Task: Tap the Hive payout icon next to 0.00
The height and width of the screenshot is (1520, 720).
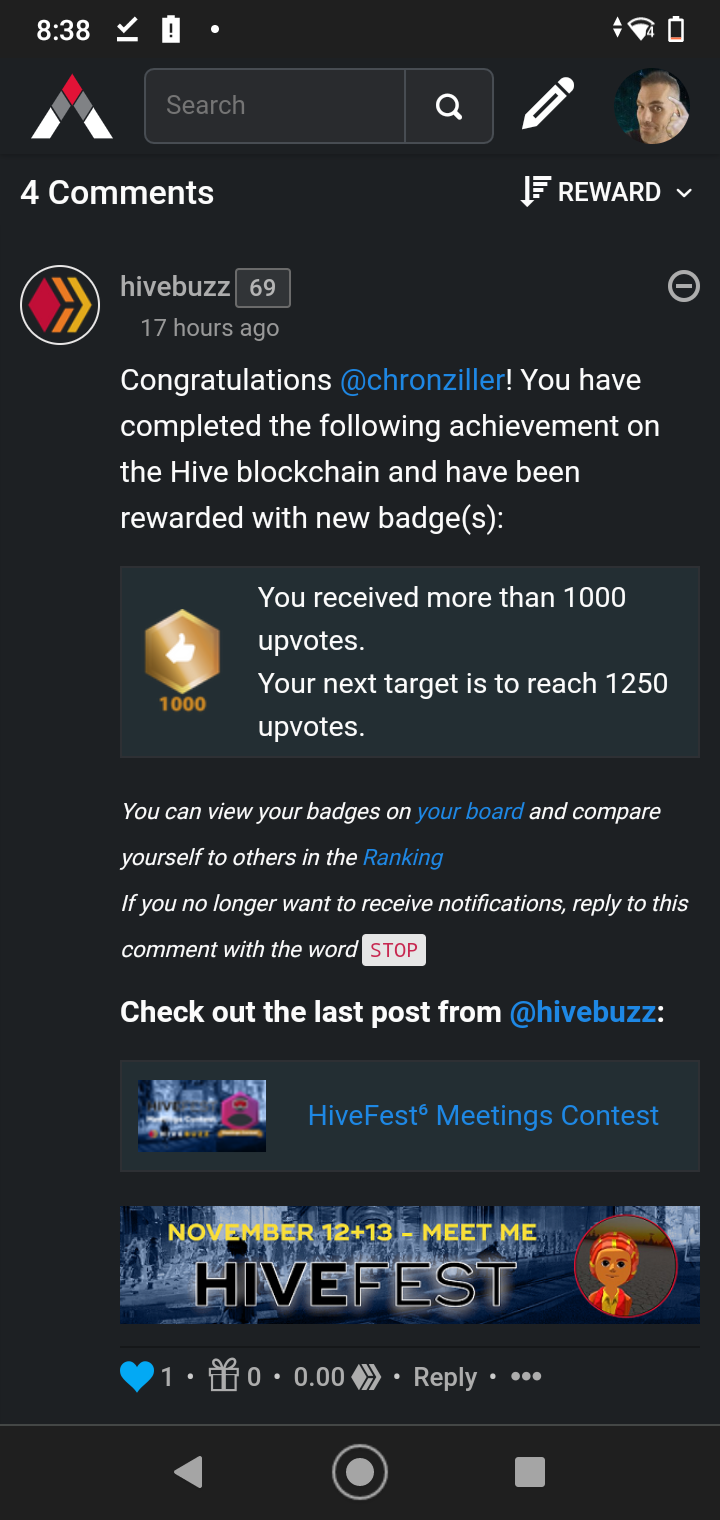Action: point(366,1376)
